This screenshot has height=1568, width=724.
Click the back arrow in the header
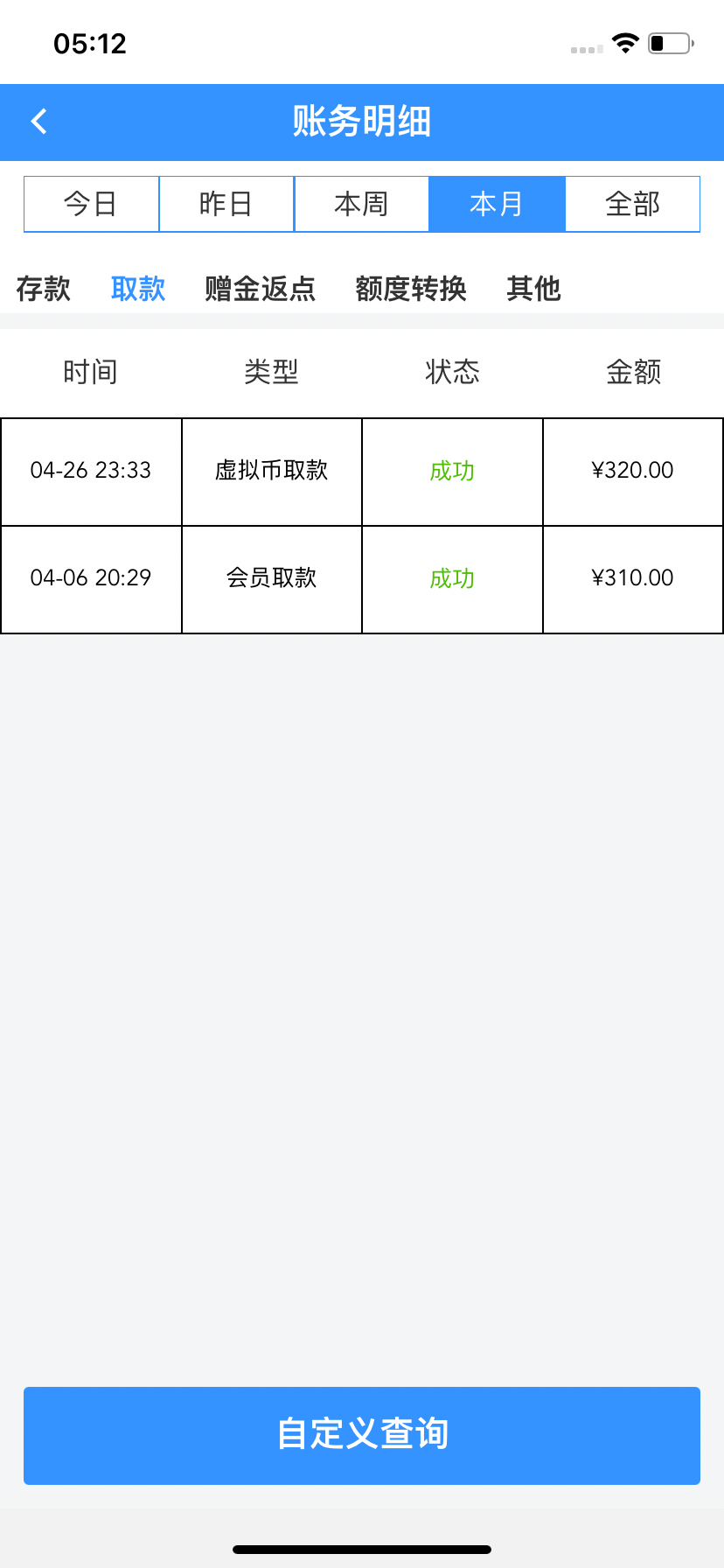coord(38,122)
